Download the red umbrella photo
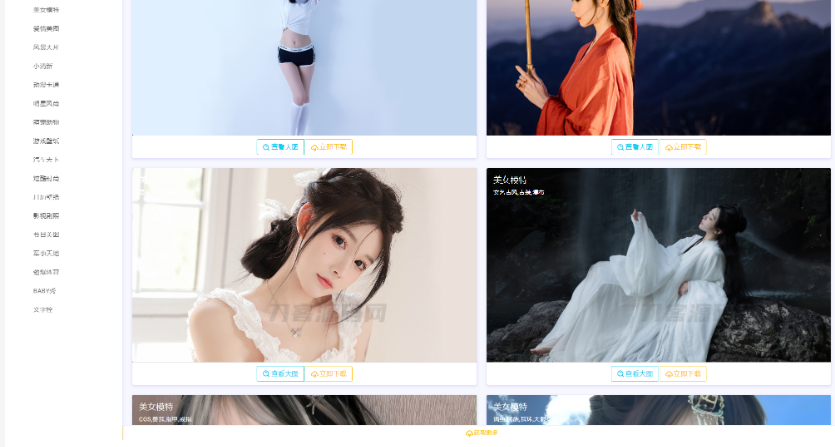 (683, 147)
